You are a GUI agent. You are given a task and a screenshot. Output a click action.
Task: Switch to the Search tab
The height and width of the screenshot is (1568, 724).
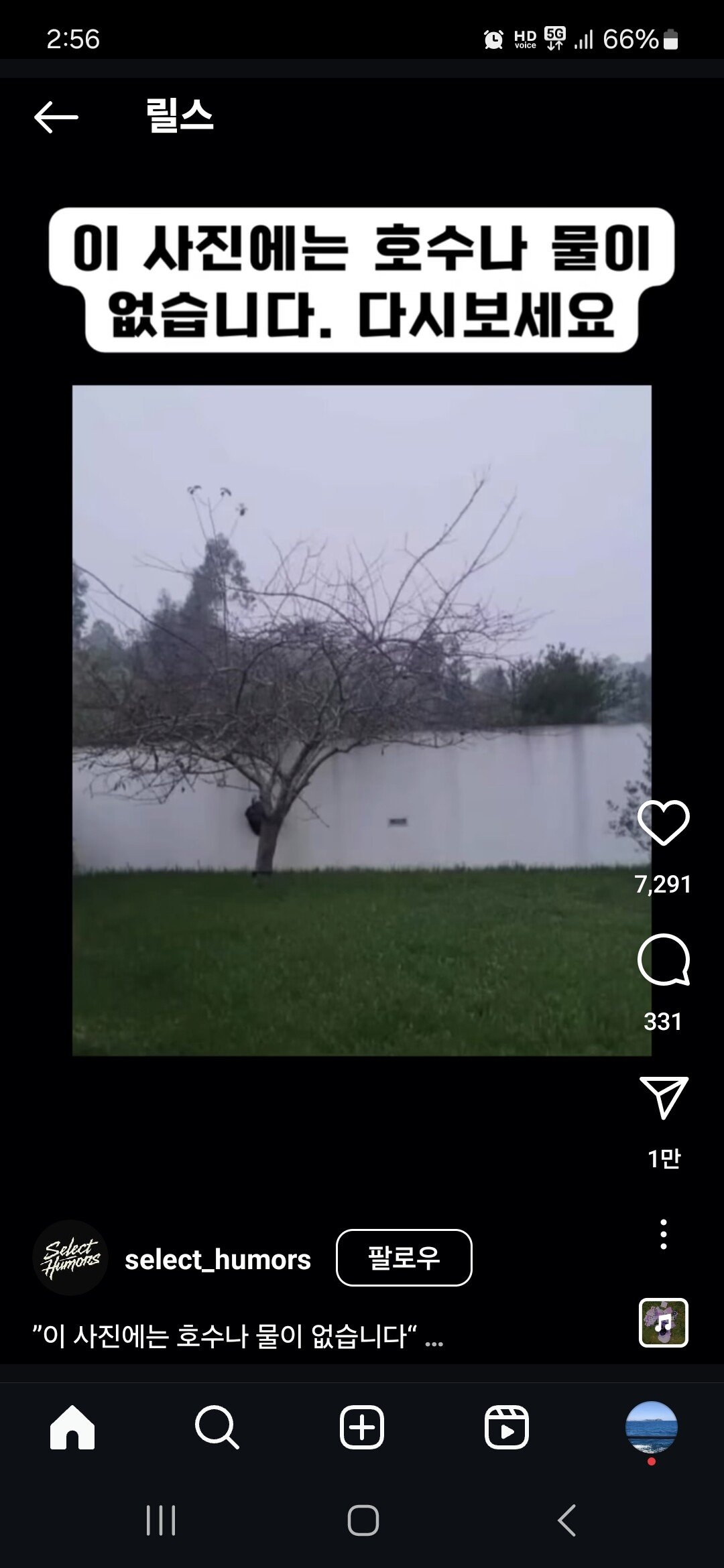(x=217, y=1427)
